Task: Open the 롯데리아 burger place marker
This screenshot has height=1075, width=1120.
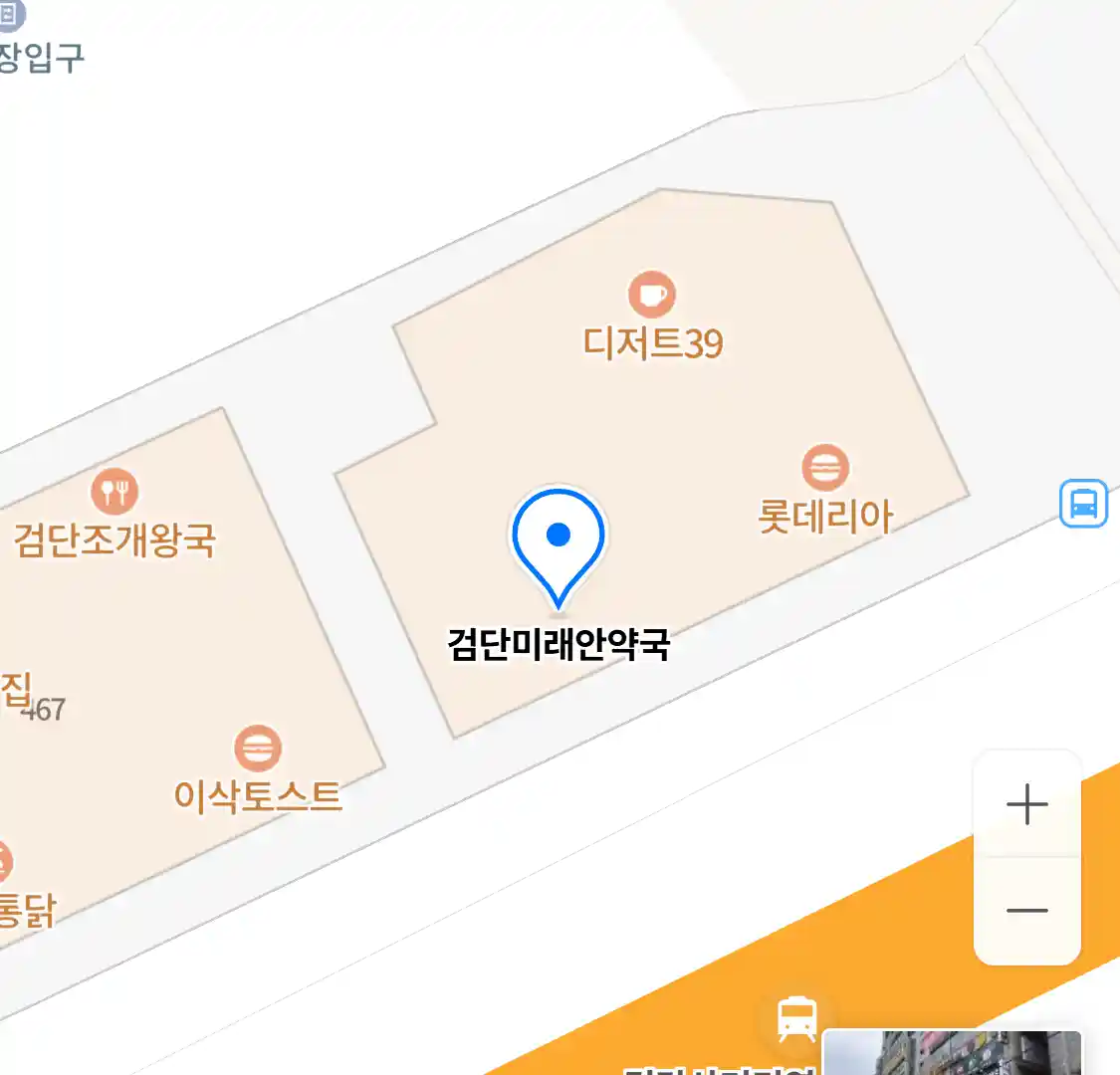Action: [825, 468]
